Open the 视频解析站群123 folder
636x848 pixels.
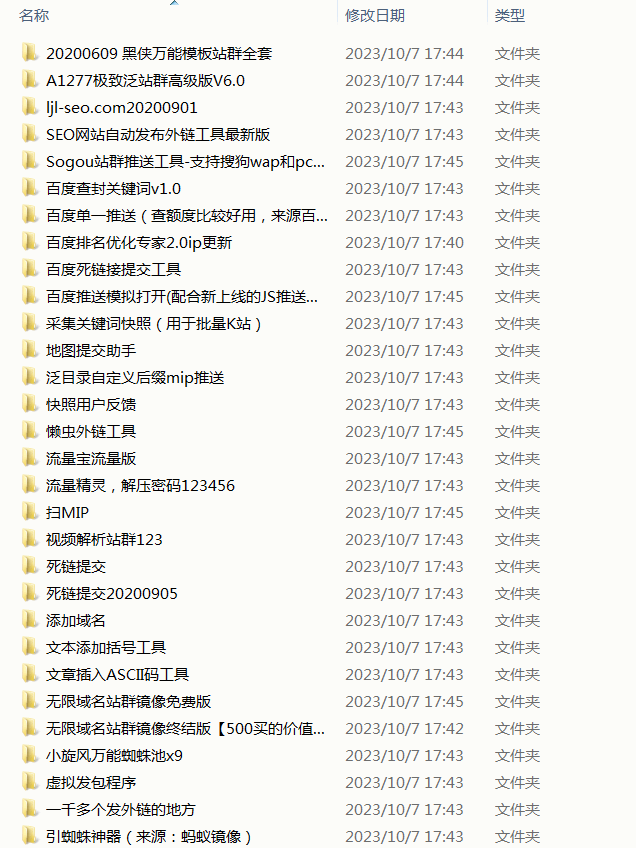click(x=104, y=539)
